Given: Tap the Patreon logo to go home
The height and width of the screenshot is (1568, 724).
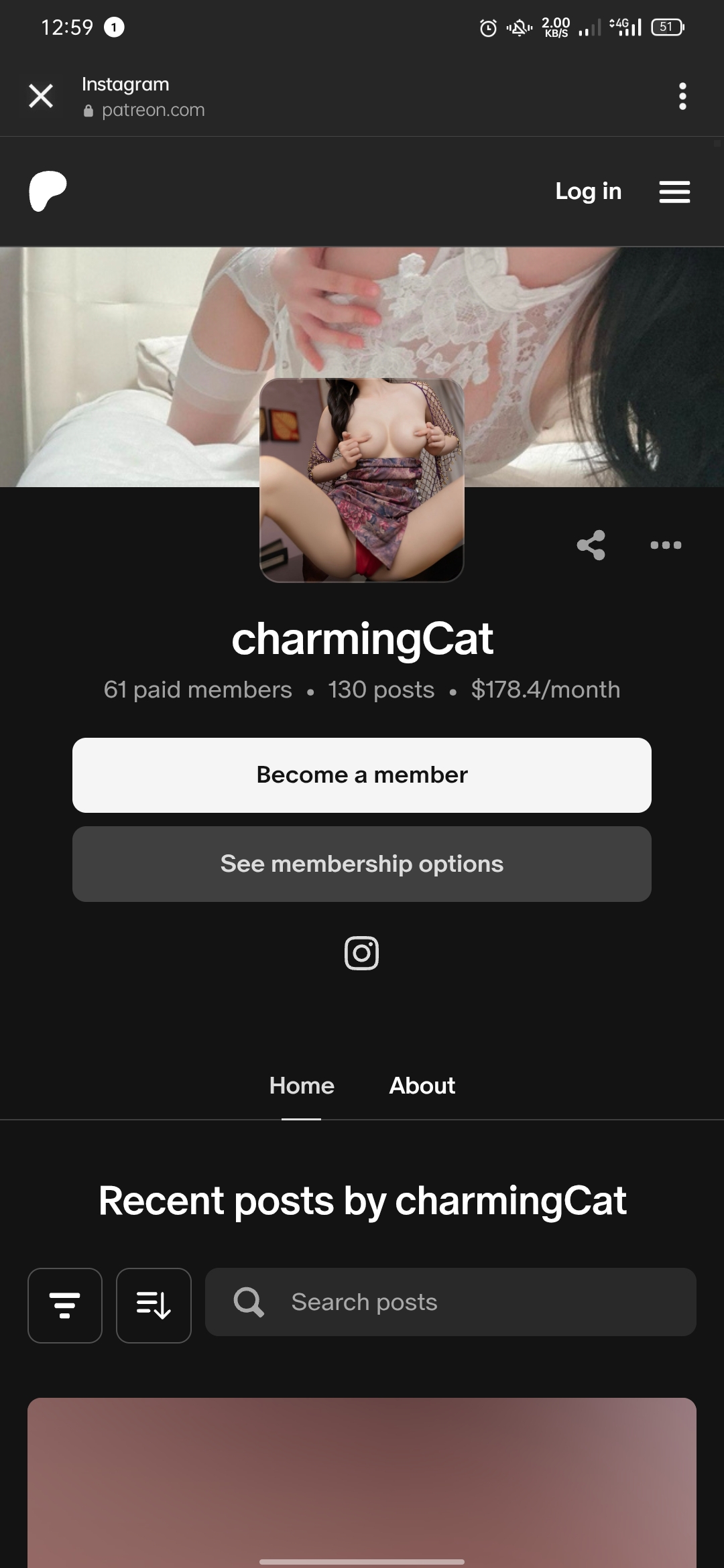Looking at the screenshot, I should coord(48,192).
